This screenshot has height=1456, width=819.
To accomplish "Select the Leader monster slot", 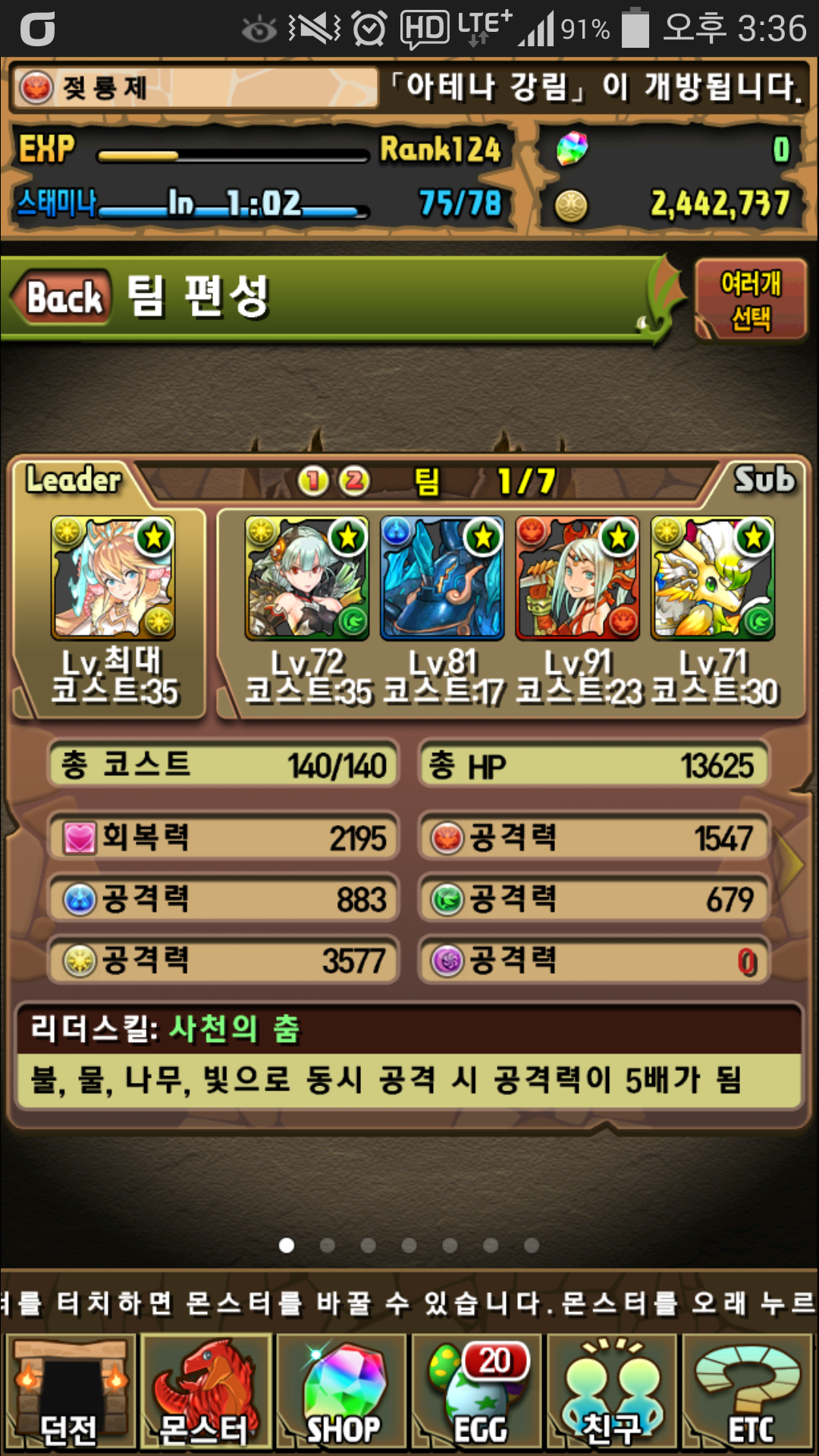I will [x=112, y=579].
